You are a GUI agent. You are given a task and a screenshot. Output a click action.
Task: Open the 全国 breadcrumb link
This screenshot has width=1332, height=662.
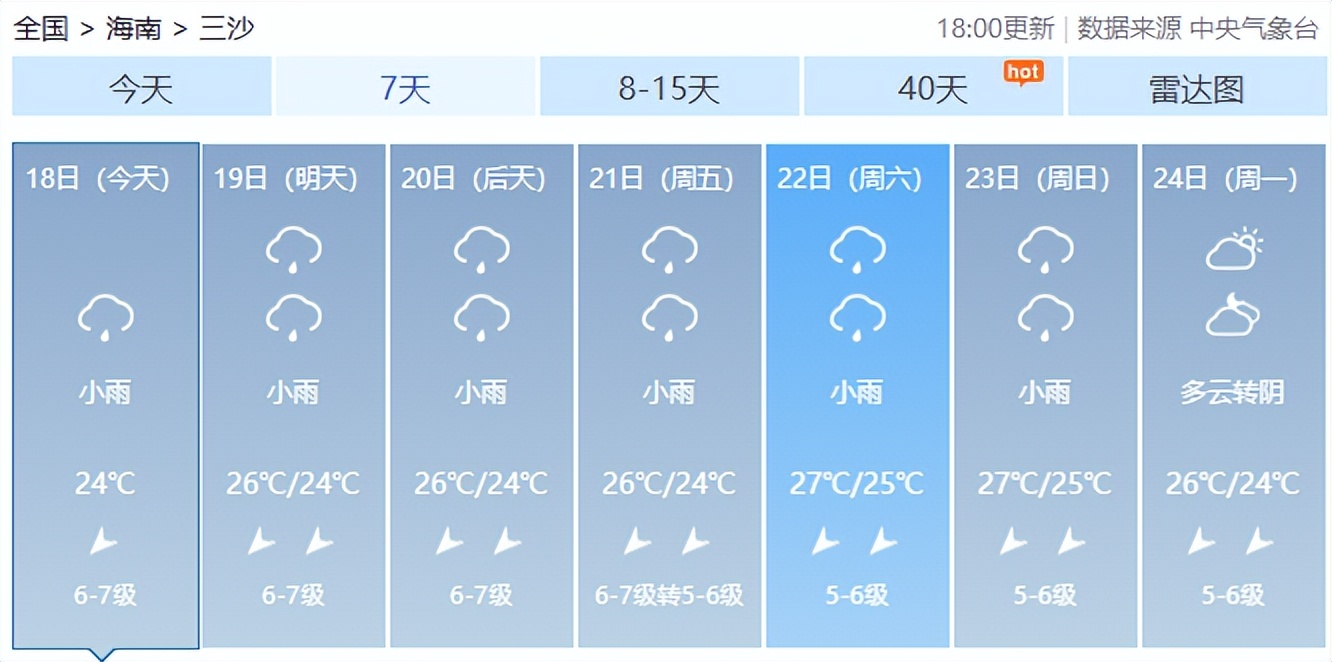40,28
